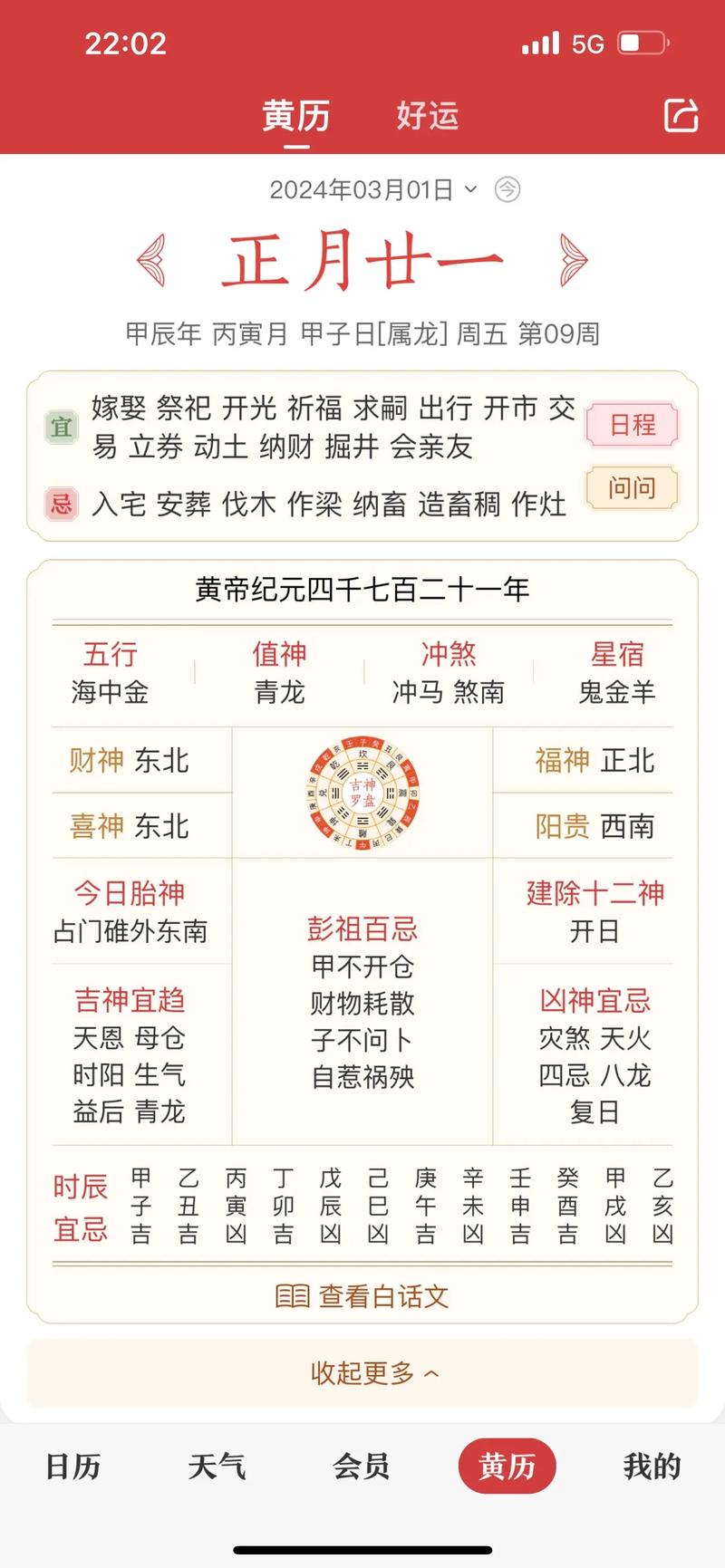
Task: Jump back to today with 今 icon
Action: point(507,189)
